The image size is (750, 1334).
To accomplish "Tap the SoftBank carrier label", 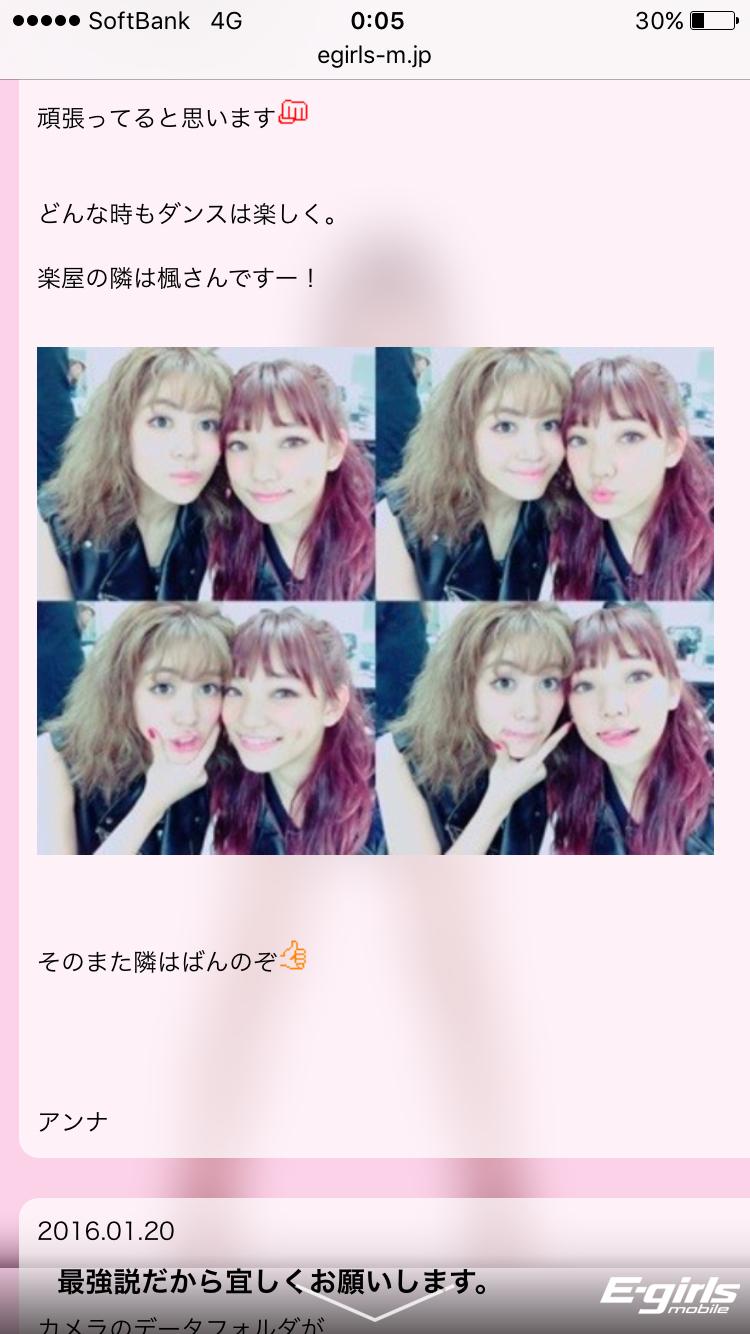I will pyautogui.click(x=140, y=20).
